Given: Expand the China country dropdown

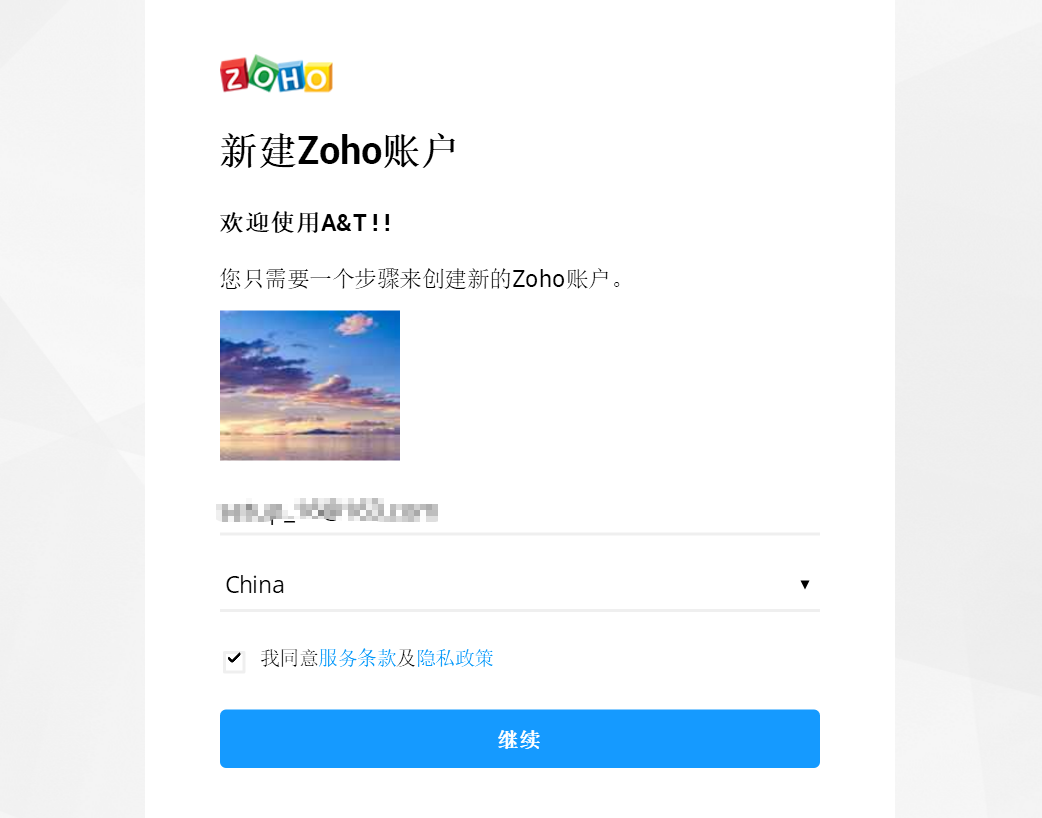Looking at the screenshot, I should 519,585.
